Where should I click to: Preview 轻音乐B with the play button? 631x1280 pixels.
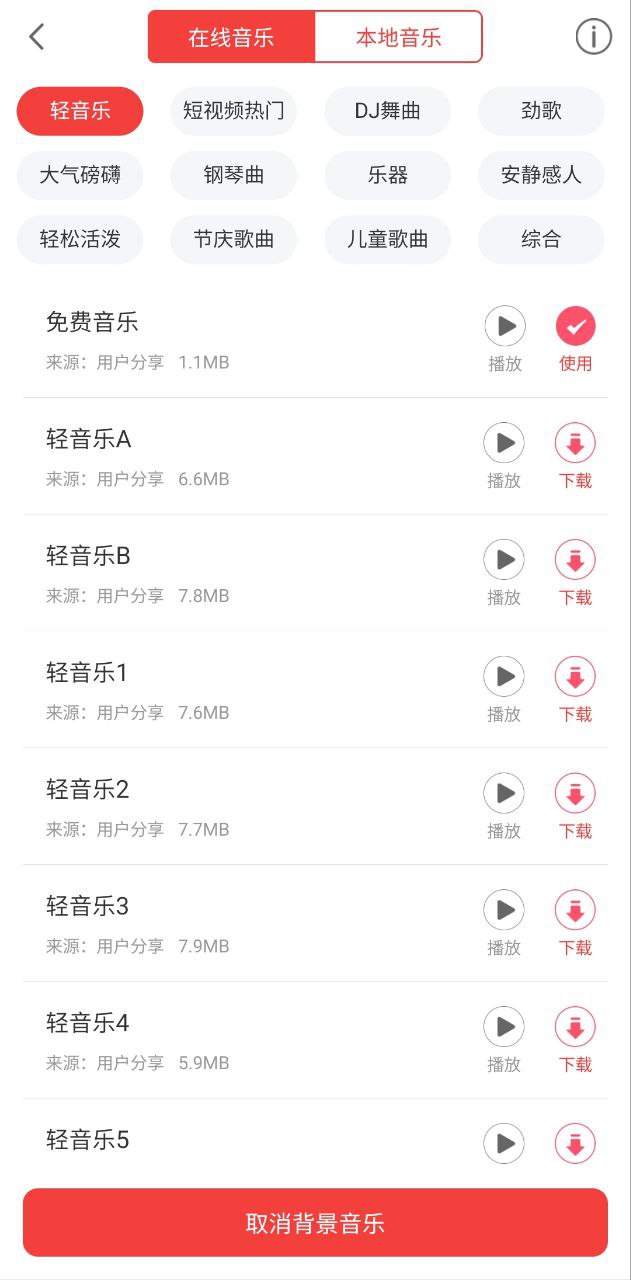(x=504, y=560)
